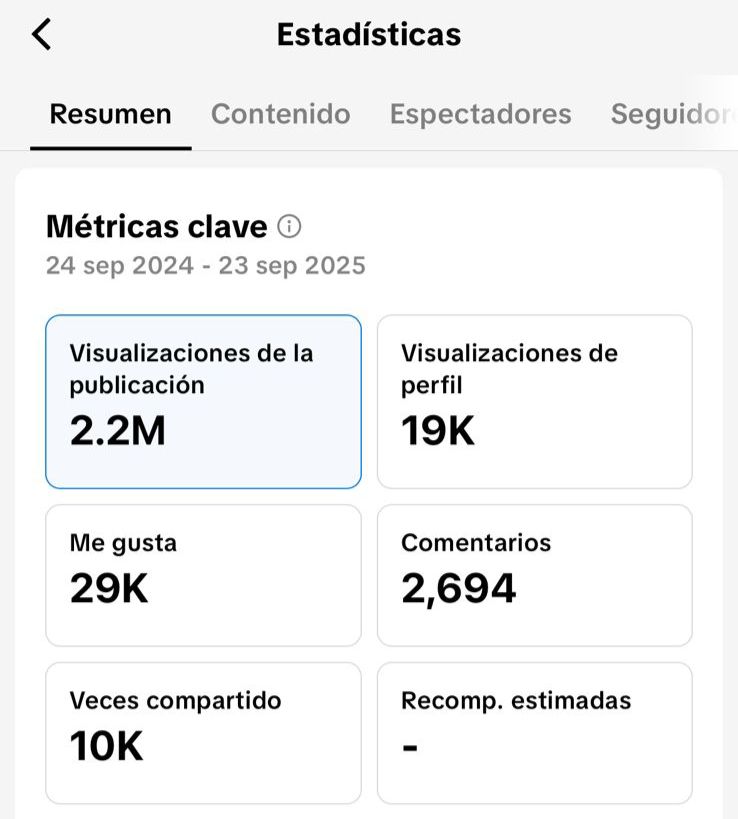Select the Comentarios metric card

(x=534, y=575)
